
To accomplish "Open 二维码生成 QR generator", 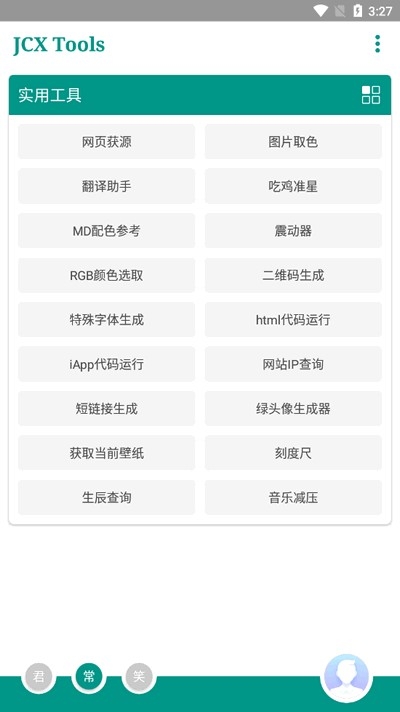I will coord(293,275).
